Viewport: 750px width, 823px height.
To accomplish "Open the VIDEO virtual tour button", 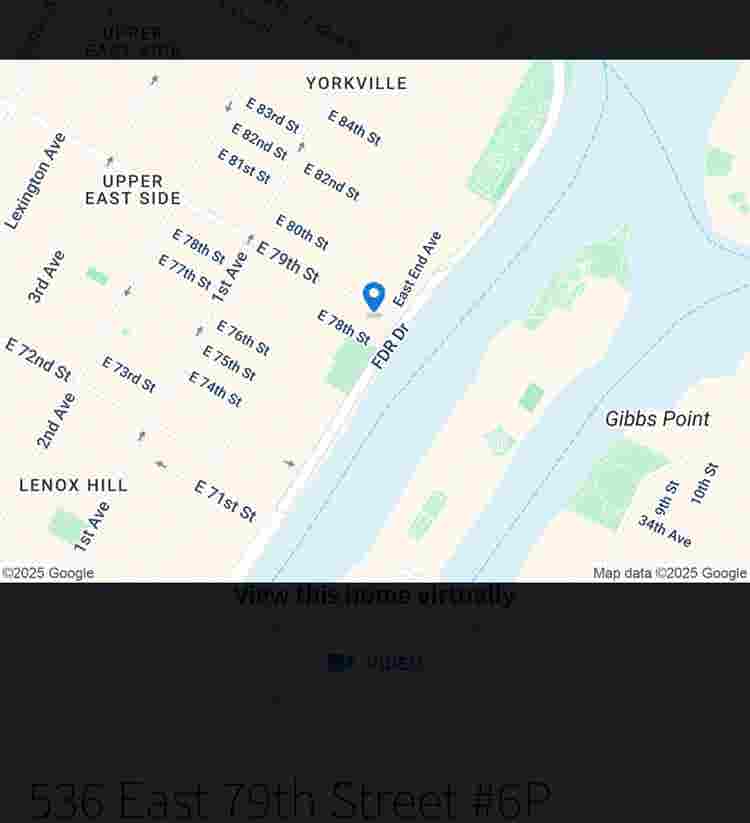I will click(376, 663).
